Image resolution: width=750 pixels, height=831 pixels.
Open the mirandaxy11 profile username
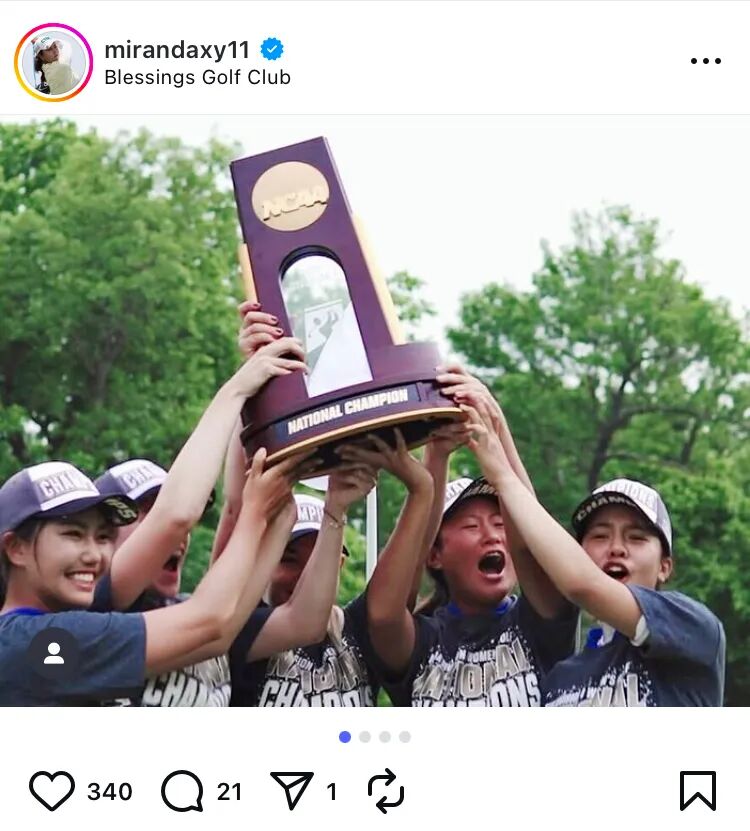click(176, 49)
